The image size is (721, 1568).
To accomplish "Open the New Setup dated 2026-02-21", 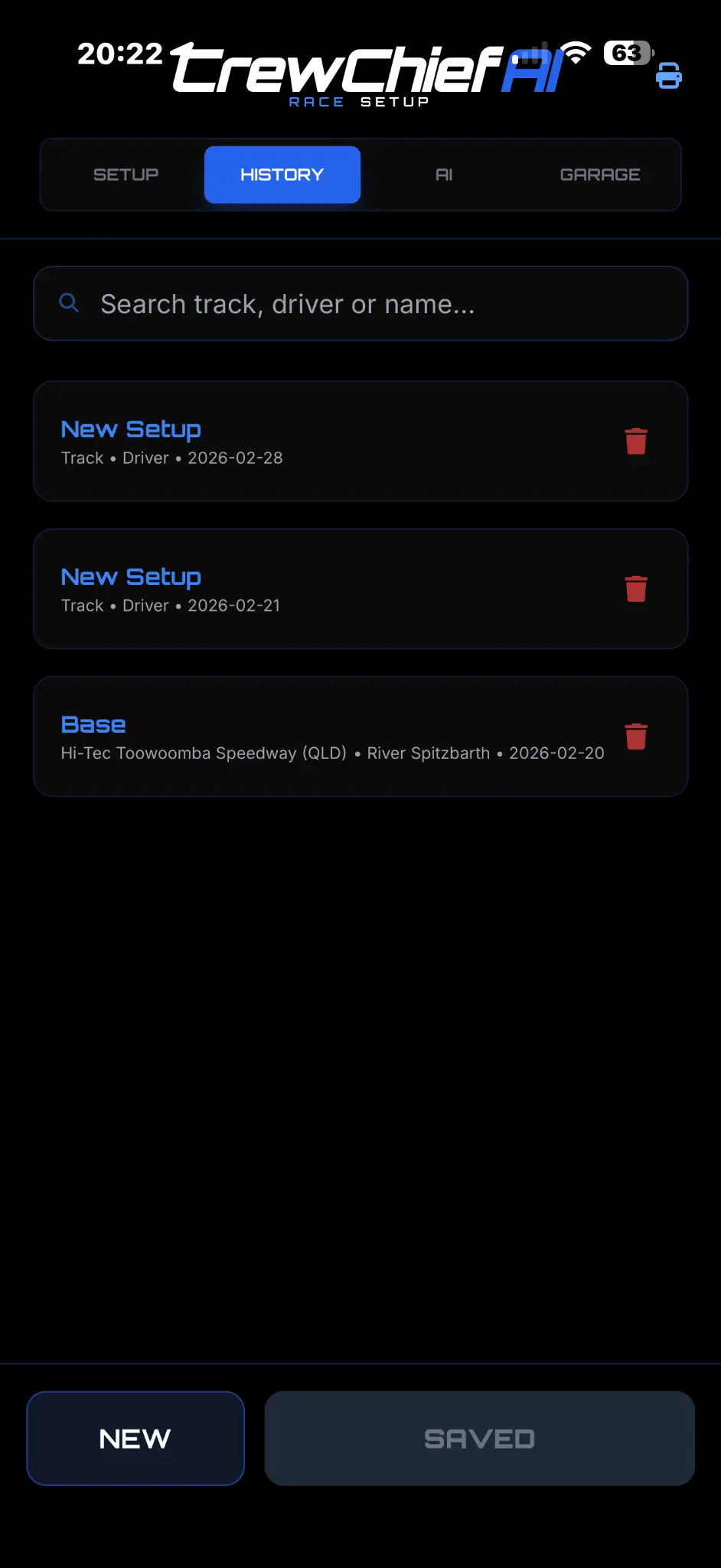I will pos(306,590).
